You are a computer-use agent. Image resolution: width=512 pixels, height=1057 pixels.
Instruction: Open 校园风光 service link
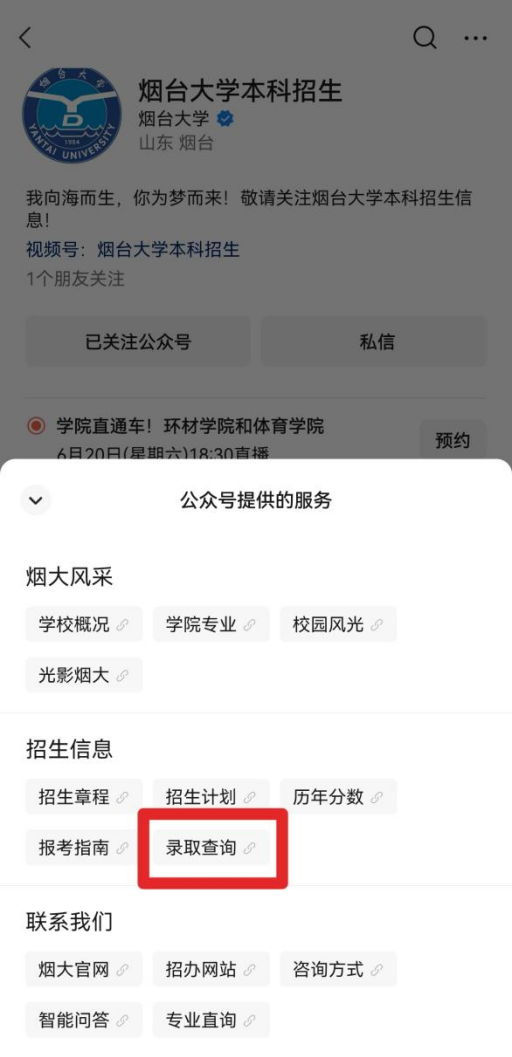[338, 624]
